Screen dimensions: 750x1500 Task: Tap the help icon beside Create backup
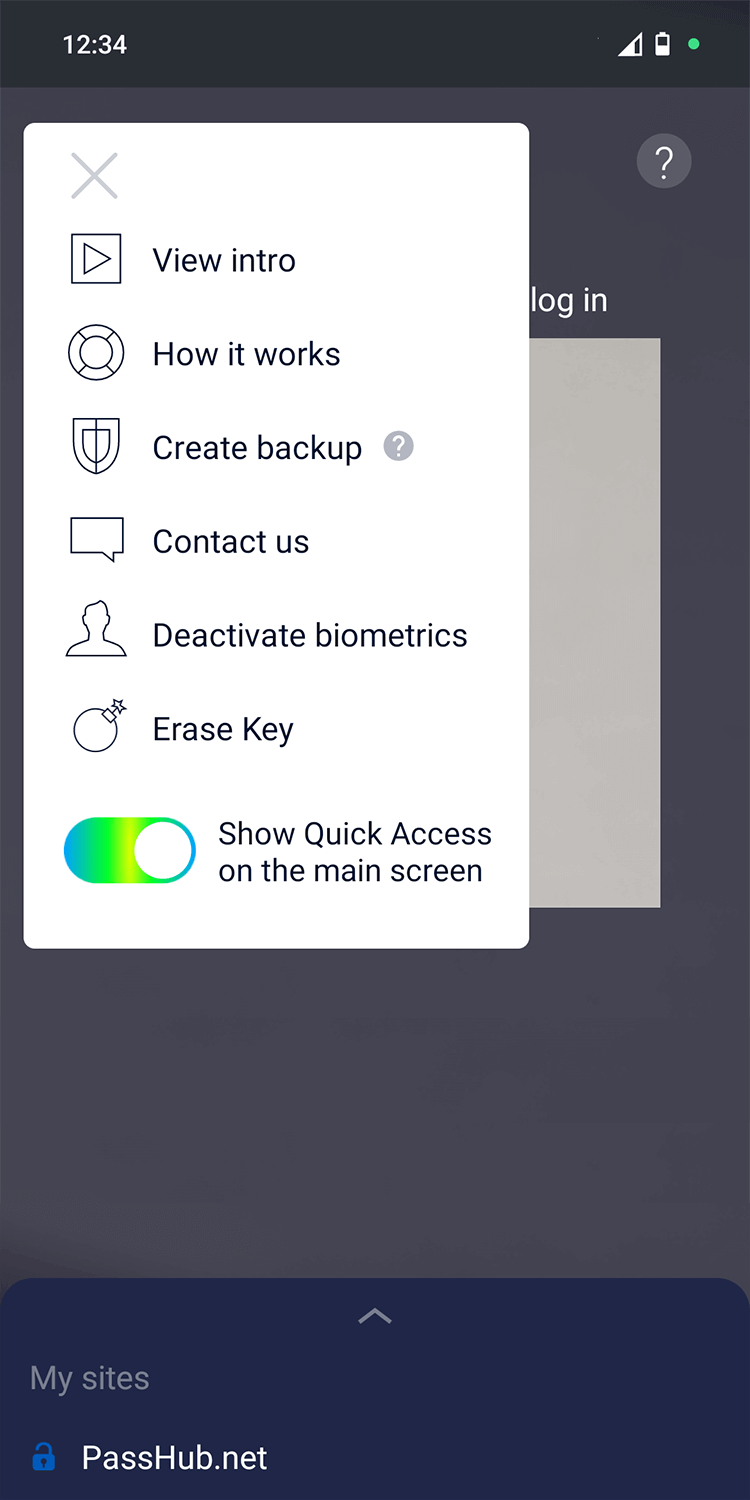coord(398,446)
